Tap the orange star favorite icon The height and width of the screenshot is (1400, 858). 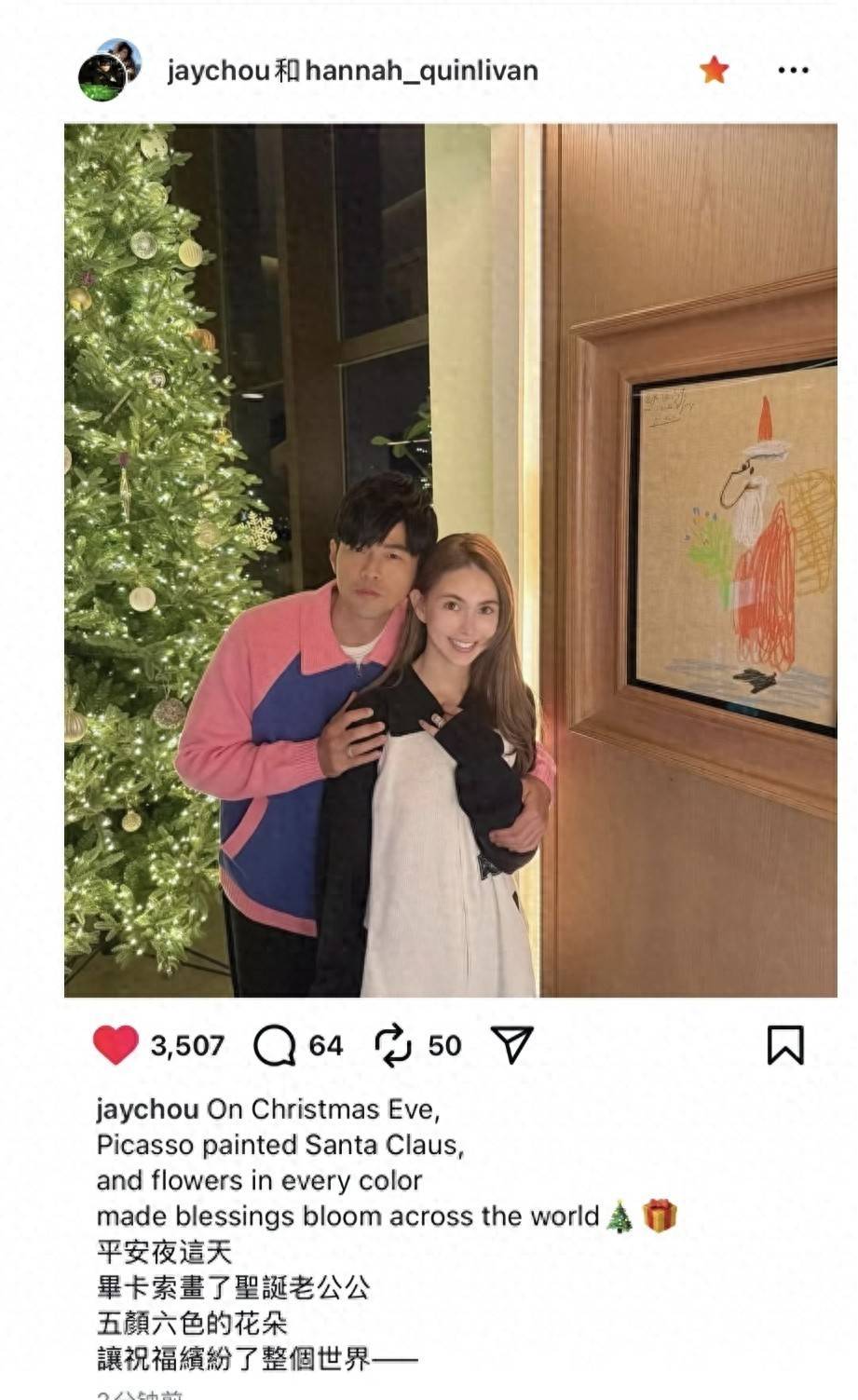(x=715, y=69)
